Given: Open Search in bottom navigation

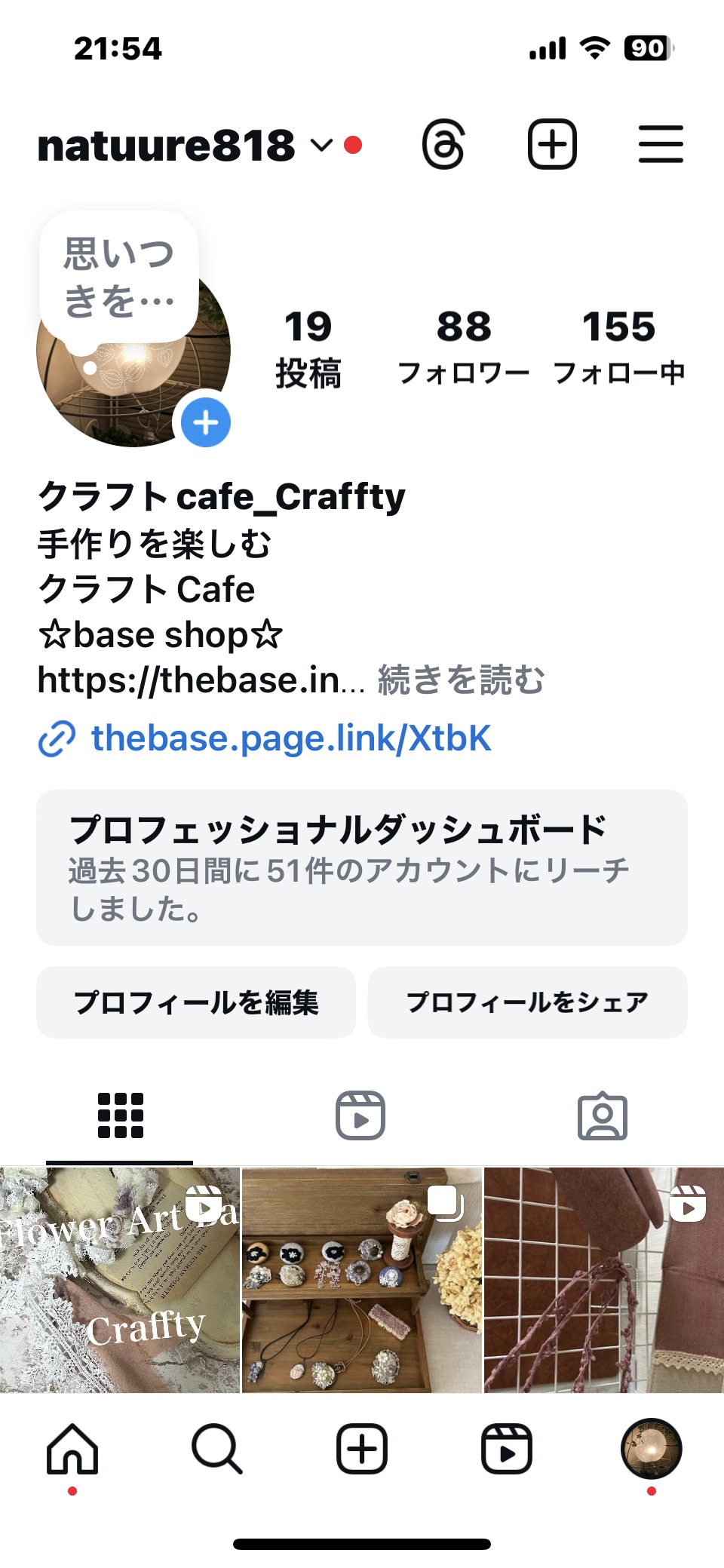Looking at the screenshot, I should click(217, 1449).
